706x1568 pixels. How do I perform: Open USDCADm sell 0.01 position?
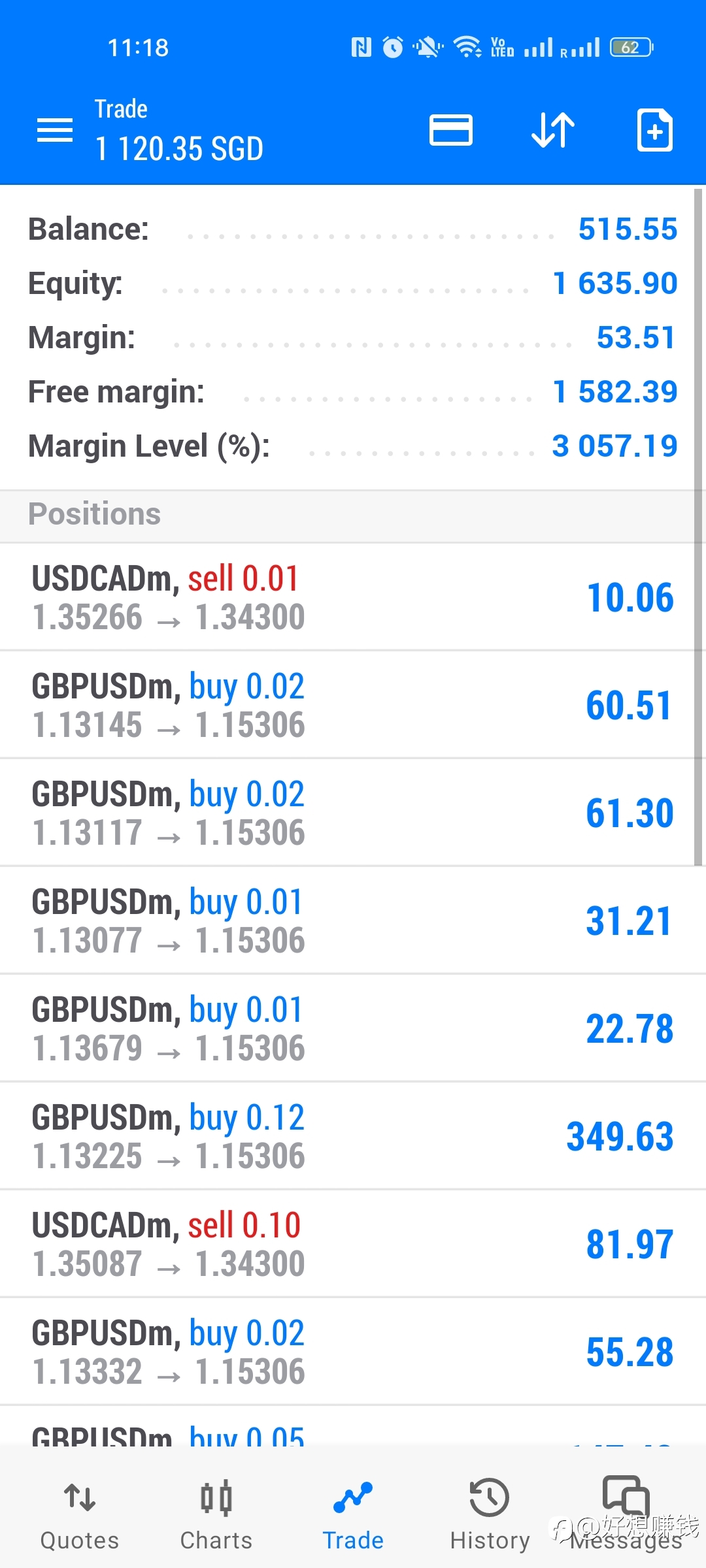click(353, 597)
